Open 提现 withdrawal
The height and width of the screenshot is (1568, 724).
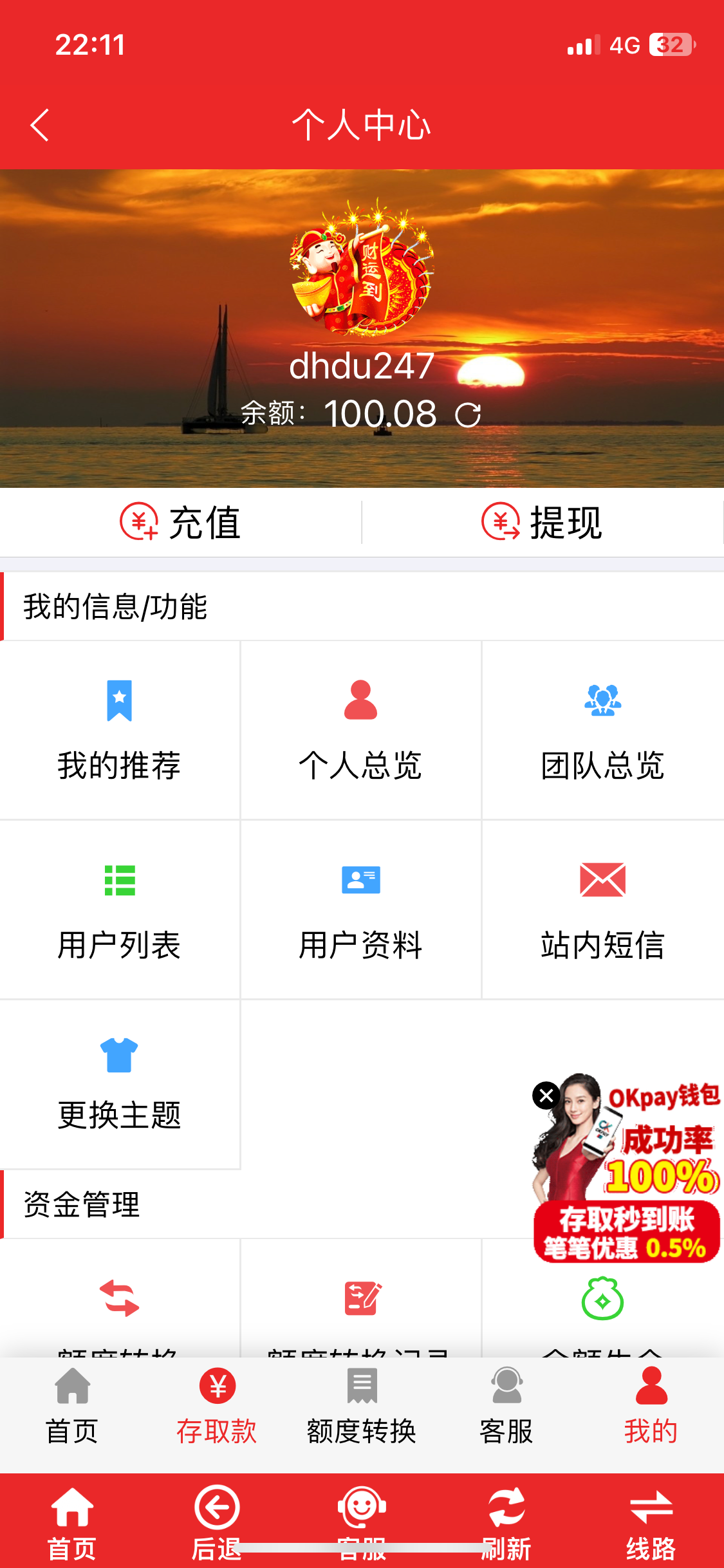pyautogui.click(x=543, y=522)
